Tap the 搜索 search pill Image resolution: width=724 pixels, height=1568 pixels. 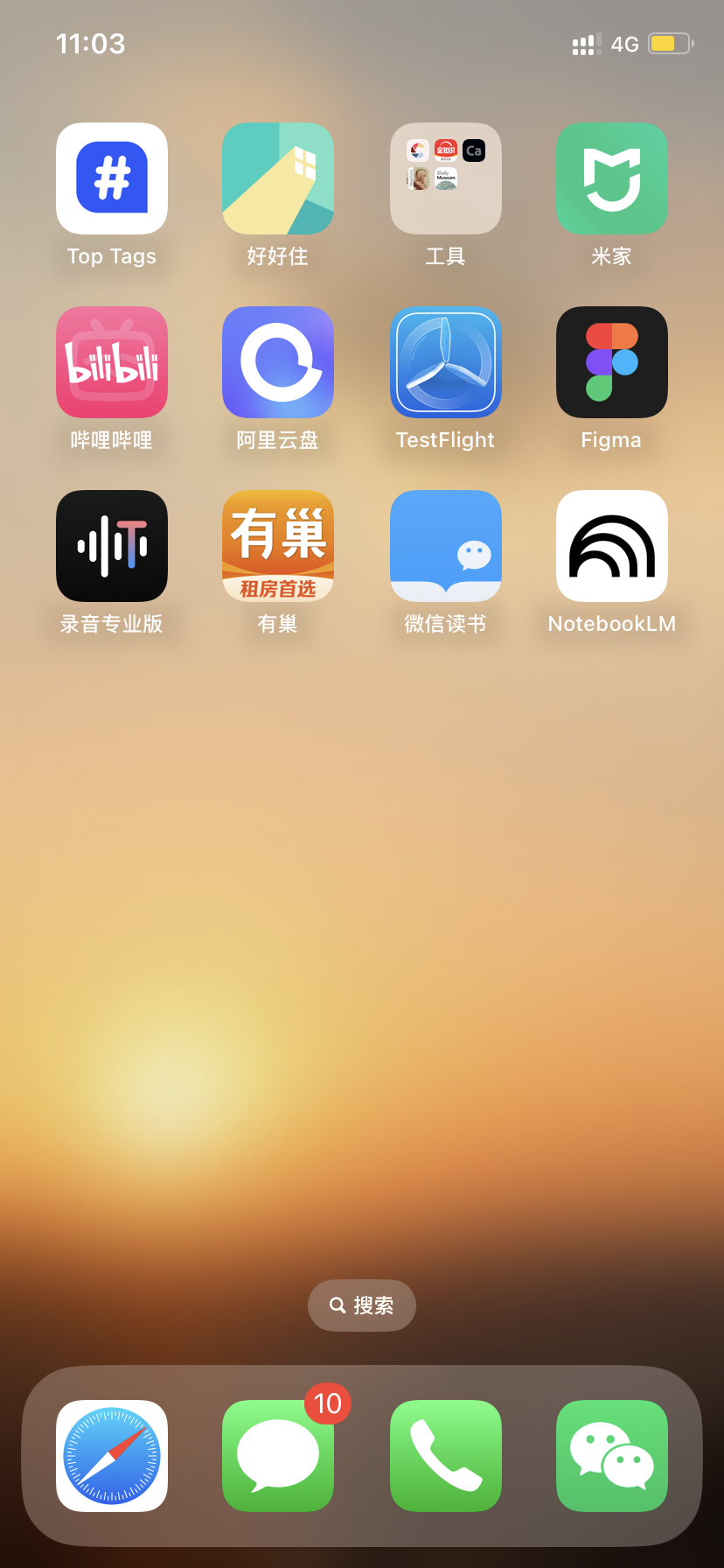(362, 1305)
